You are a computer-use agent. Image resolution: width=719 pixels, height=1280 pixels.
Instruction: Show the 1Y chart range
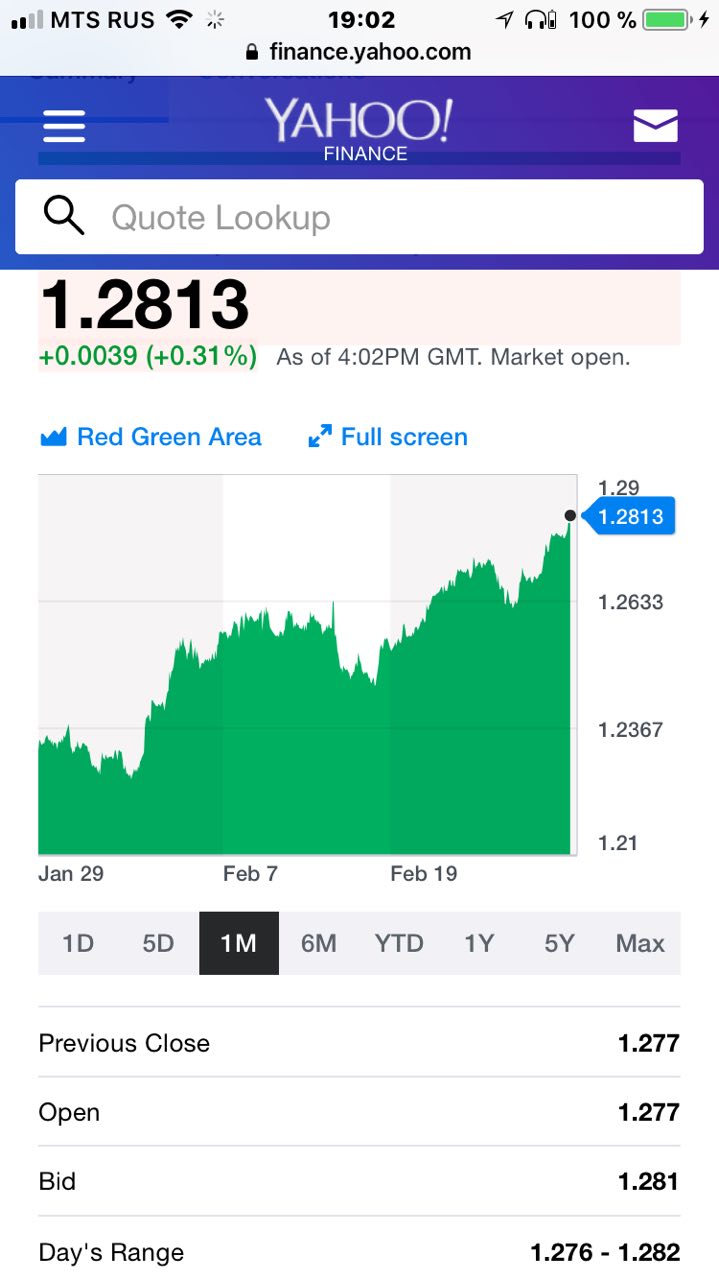[x=480, y=943]
